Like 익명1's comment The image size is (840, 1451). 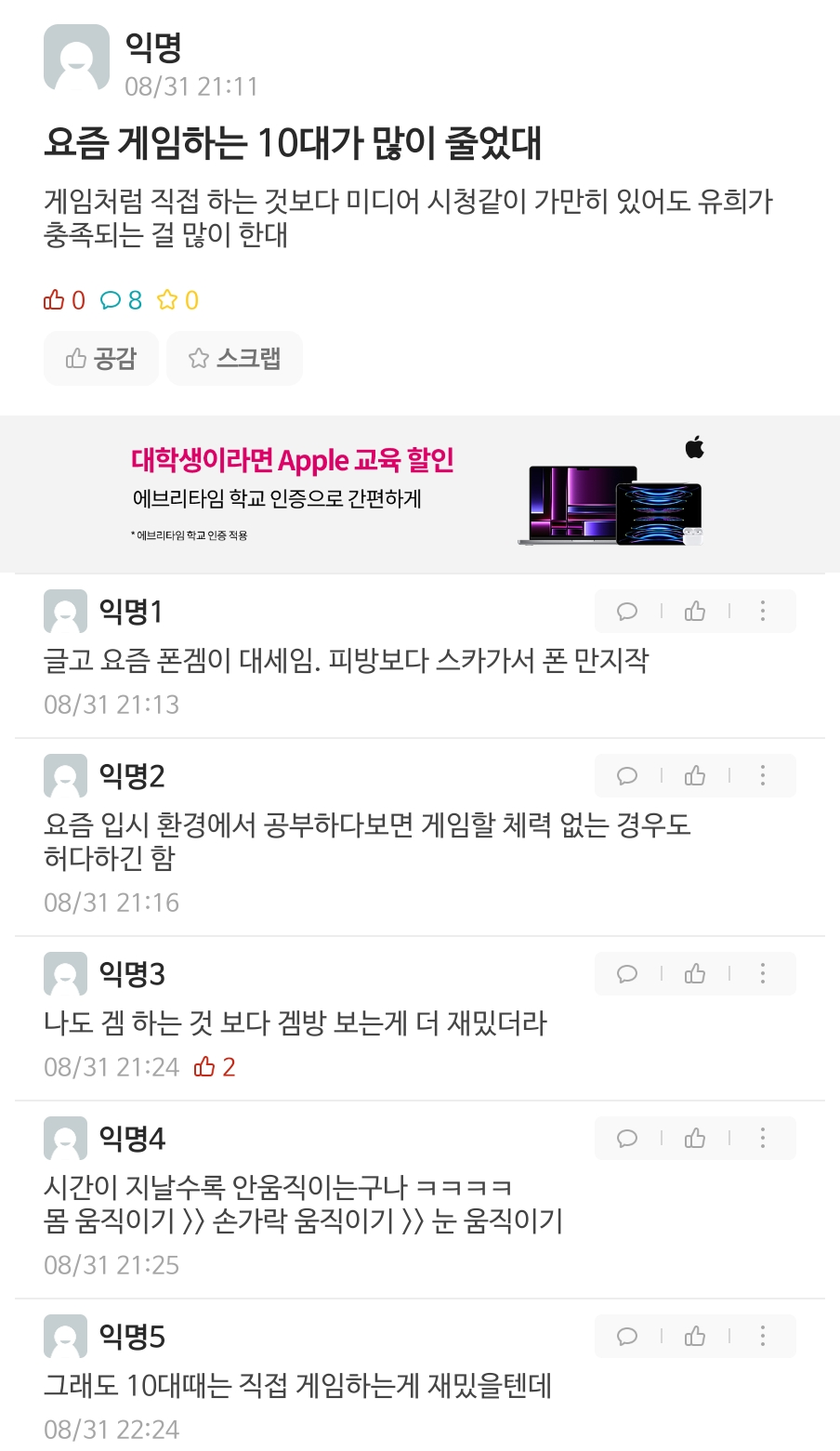pyautogui.click(x=695, y=612)
